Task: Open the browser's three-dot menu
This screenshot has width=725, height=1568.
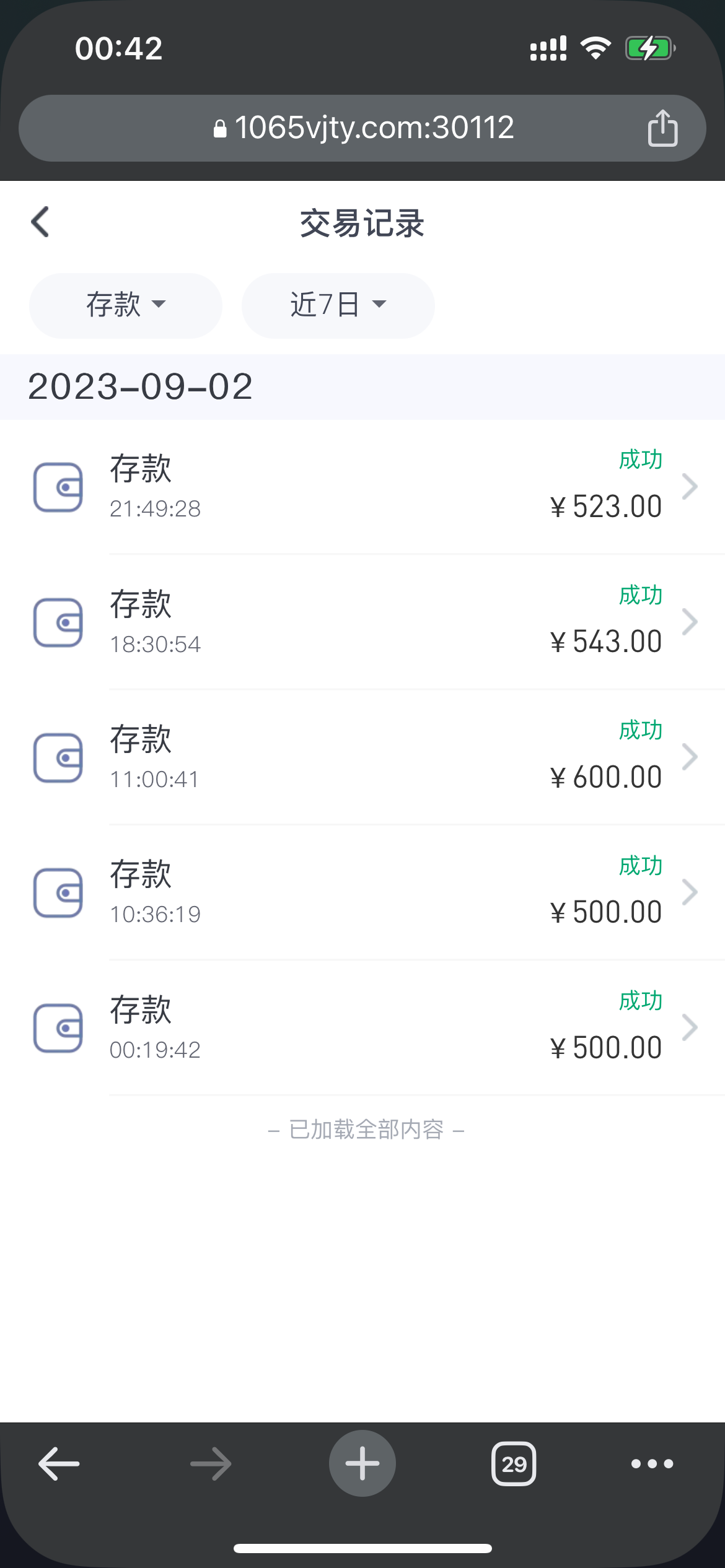Action: 652,1464
